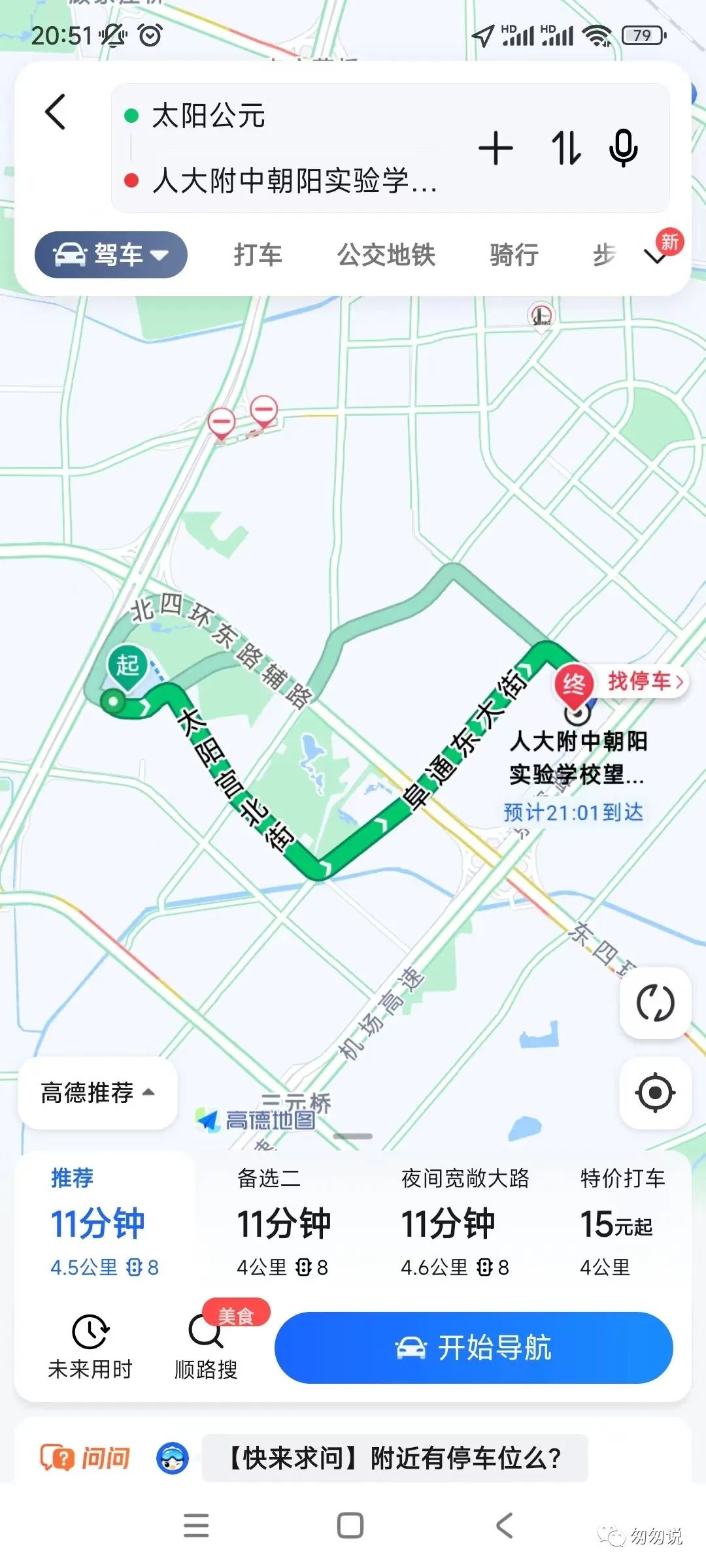Screen dimensions: 706x1568
Task: Tap the 太阳公元 starting point field
Action: [209, 116]
